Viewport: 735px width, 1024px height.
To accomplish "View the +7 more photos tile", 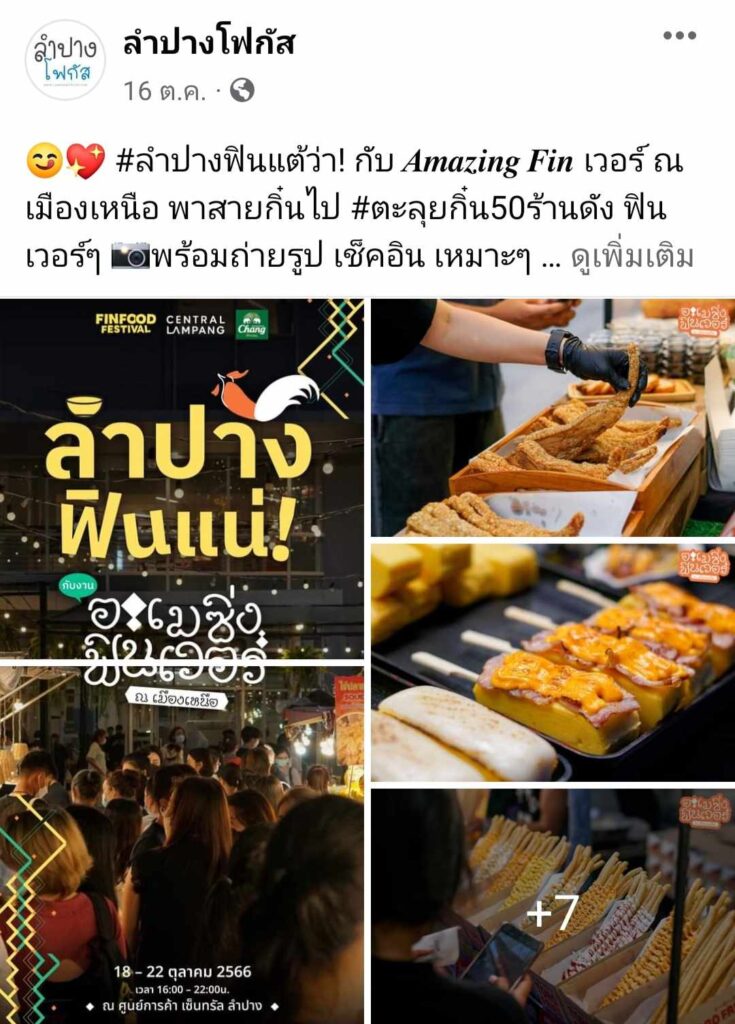I will [x=552, y=906].
